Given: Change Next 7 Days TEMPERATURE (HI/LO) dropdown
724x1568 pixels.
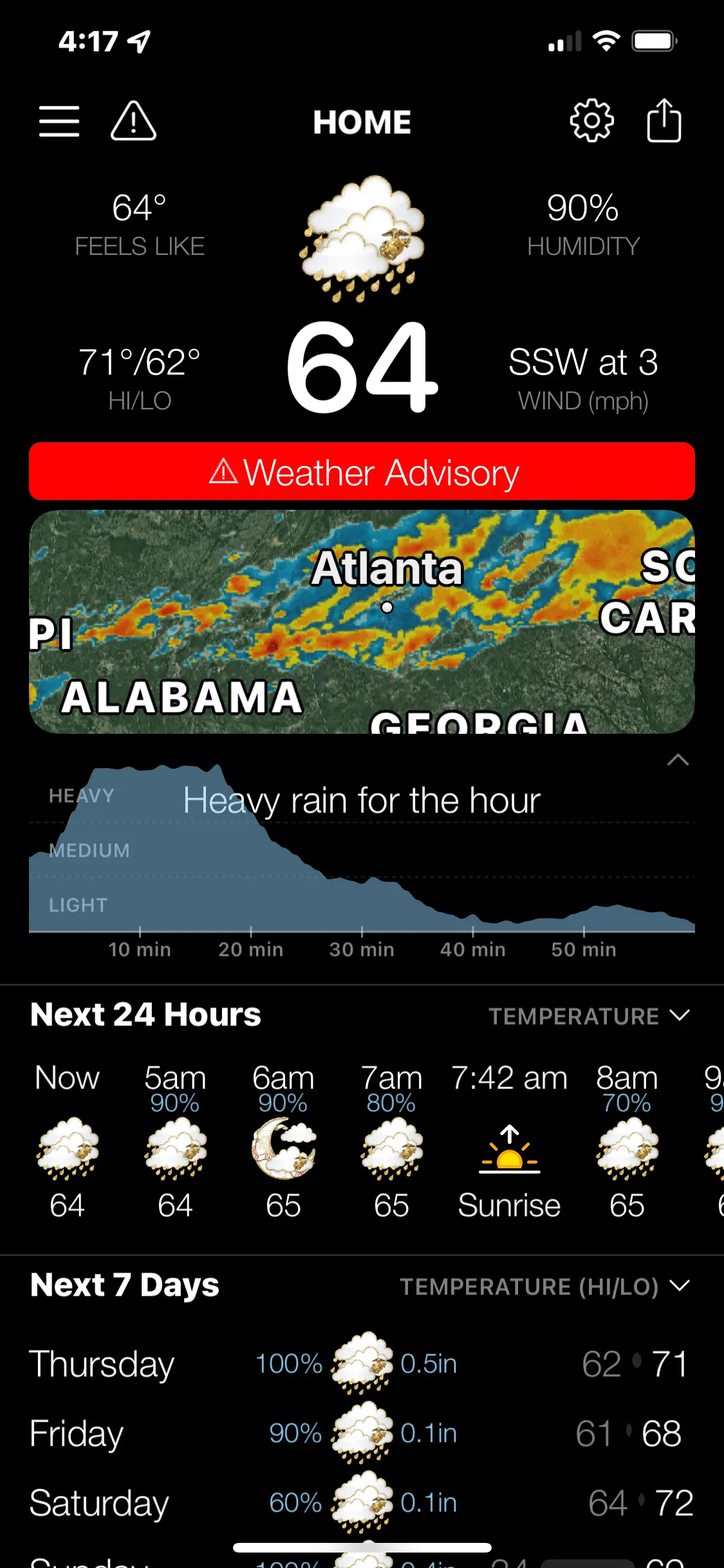Looking at the screenshot, I should coord(544,1287).
